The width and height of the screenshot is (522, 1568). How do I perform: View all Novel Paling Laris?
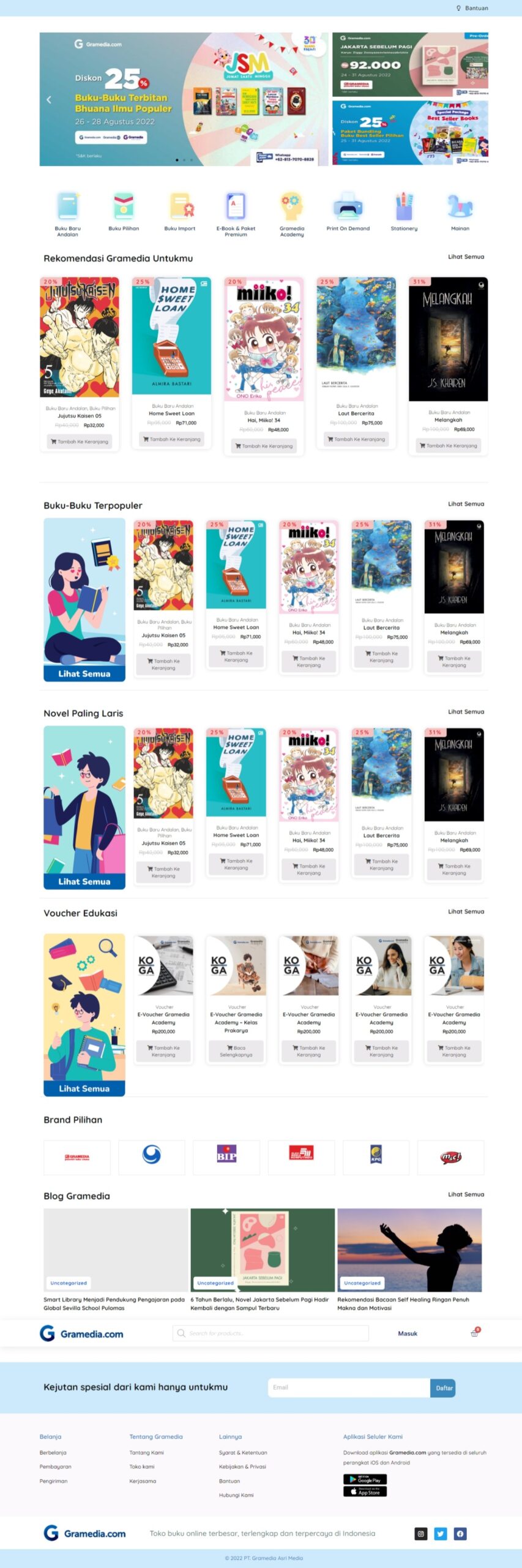(x=465, y=711)
